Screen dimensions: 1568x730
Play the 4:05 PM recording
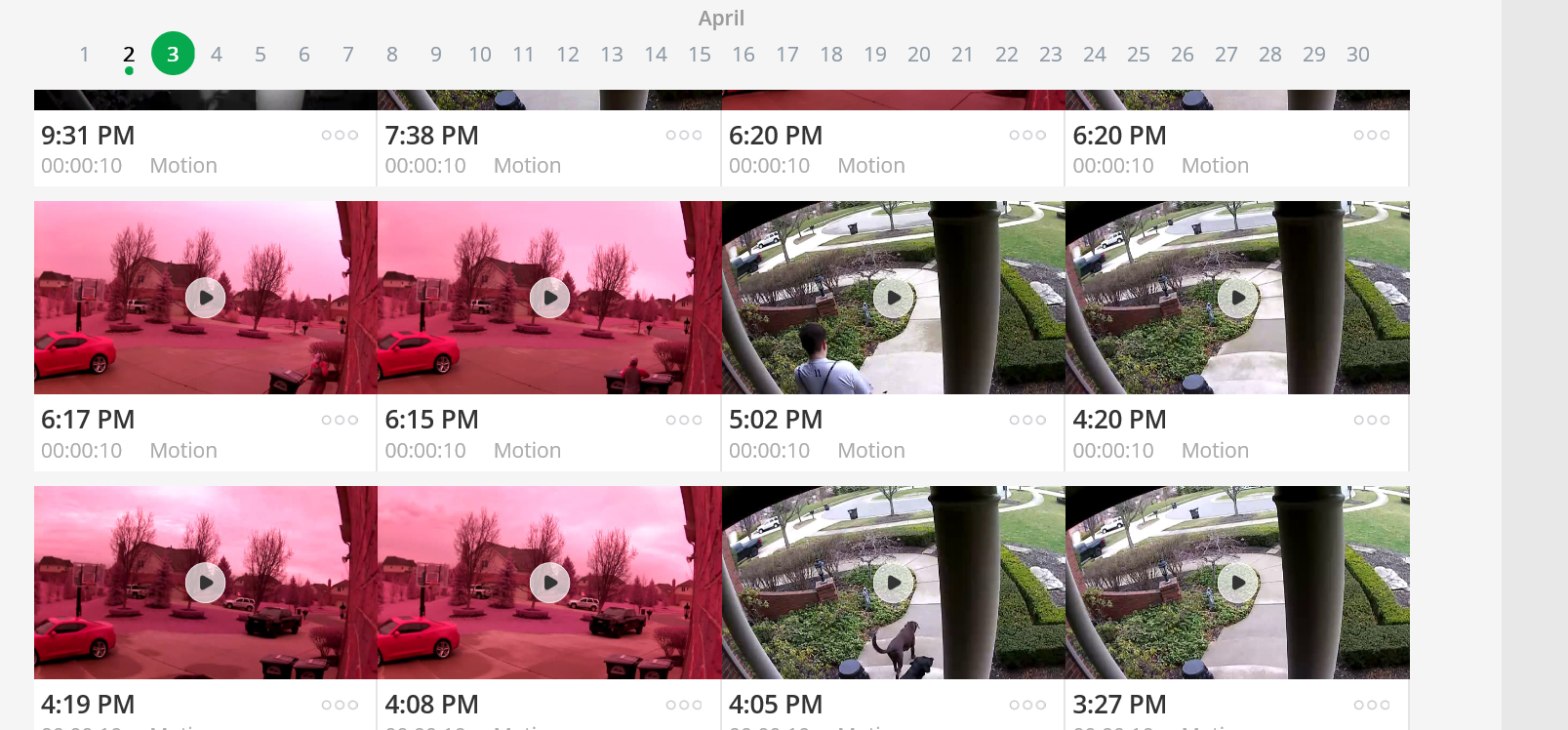coord(894,583)
